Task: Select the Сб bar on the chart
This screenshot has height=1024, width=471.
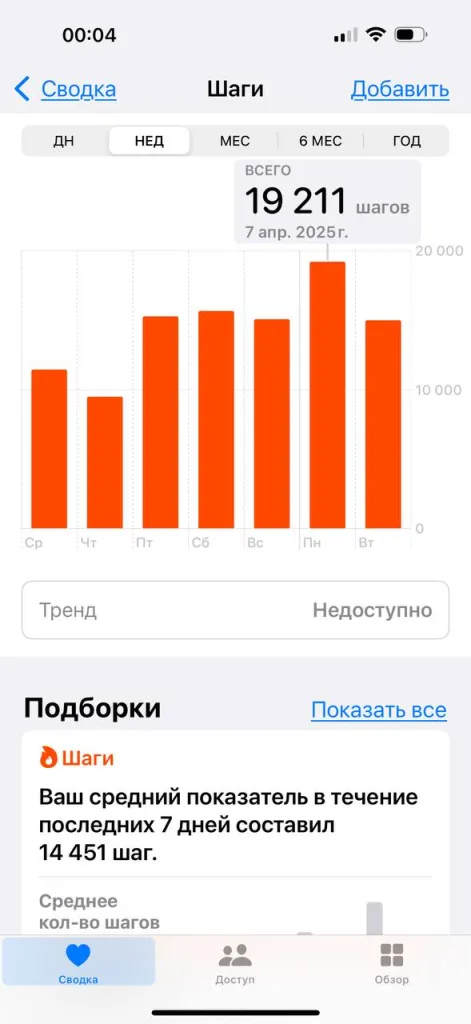Action: pos(216,420)
